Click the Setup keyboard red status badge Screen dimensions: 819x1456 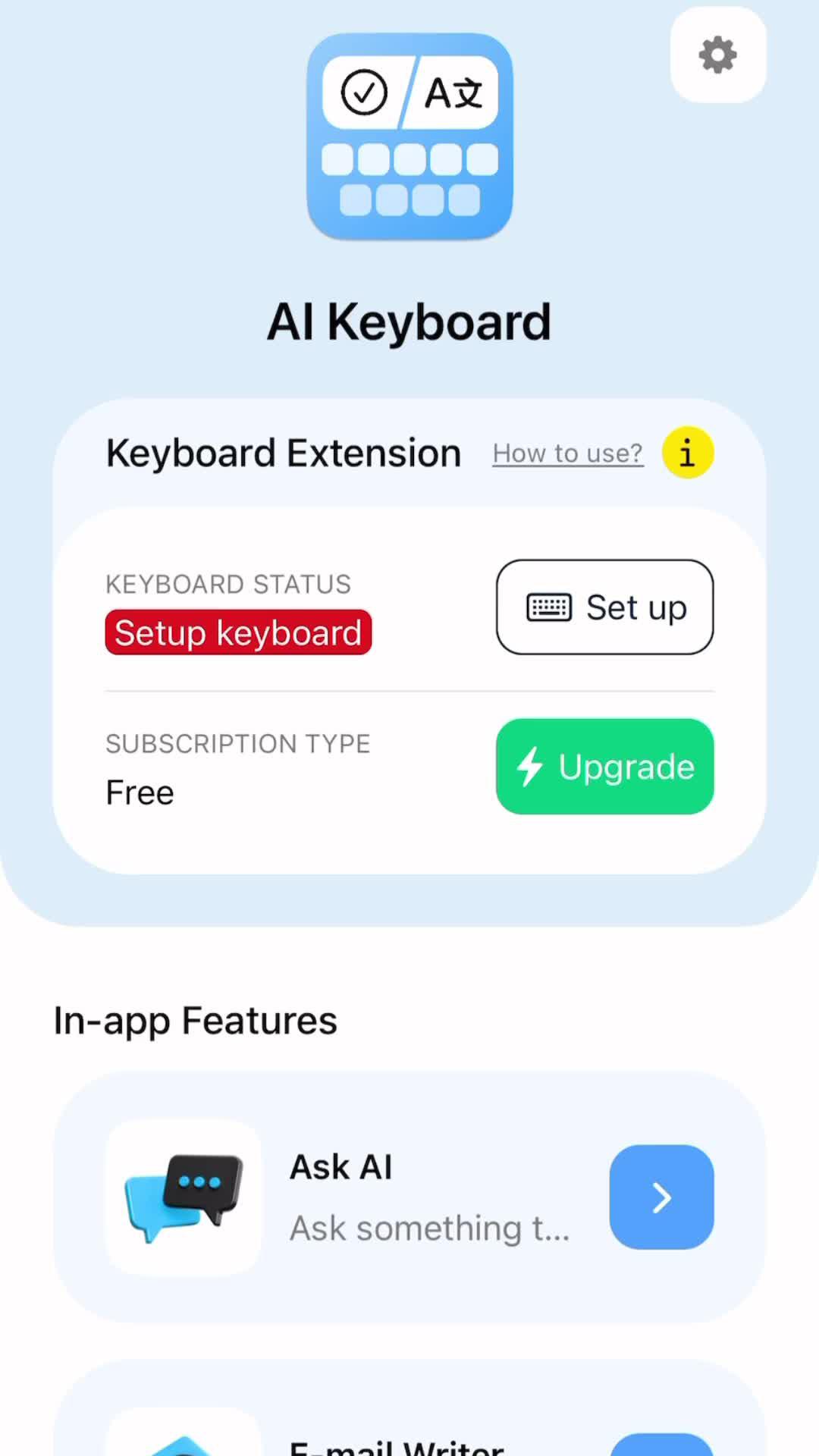tap(237, 632)
